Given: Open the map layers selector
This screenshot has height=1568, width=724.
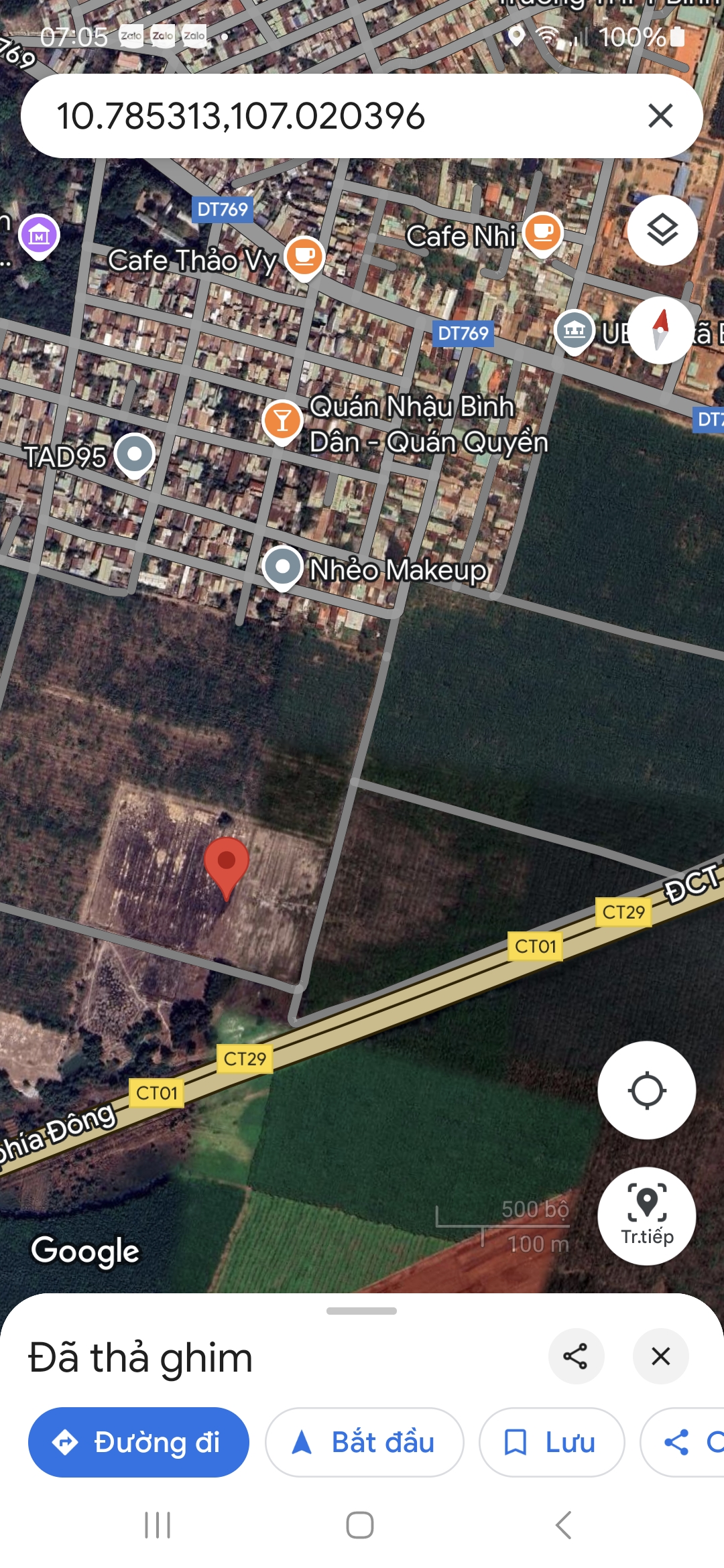Looking at the screenshot, I should coord(662,231).
